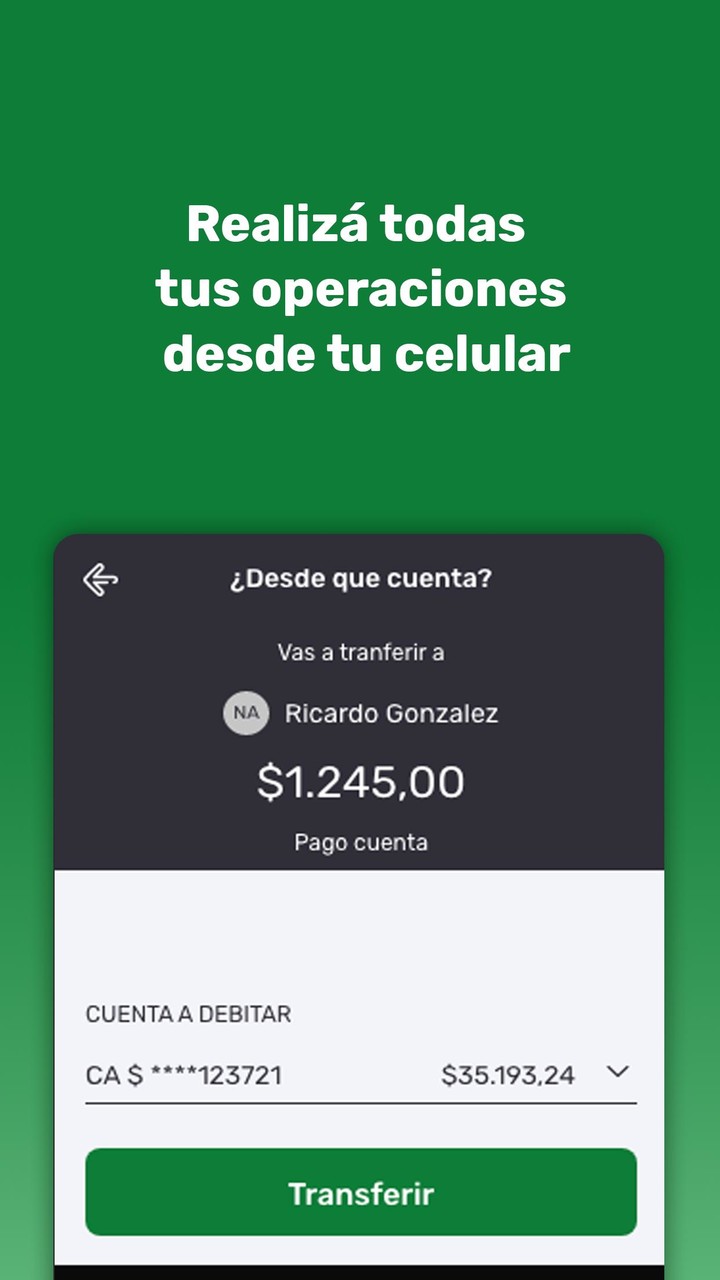This screenshot has height=1280, width=720.
Task: Tap the transfer amount $1.245,00
Action: 360,783
